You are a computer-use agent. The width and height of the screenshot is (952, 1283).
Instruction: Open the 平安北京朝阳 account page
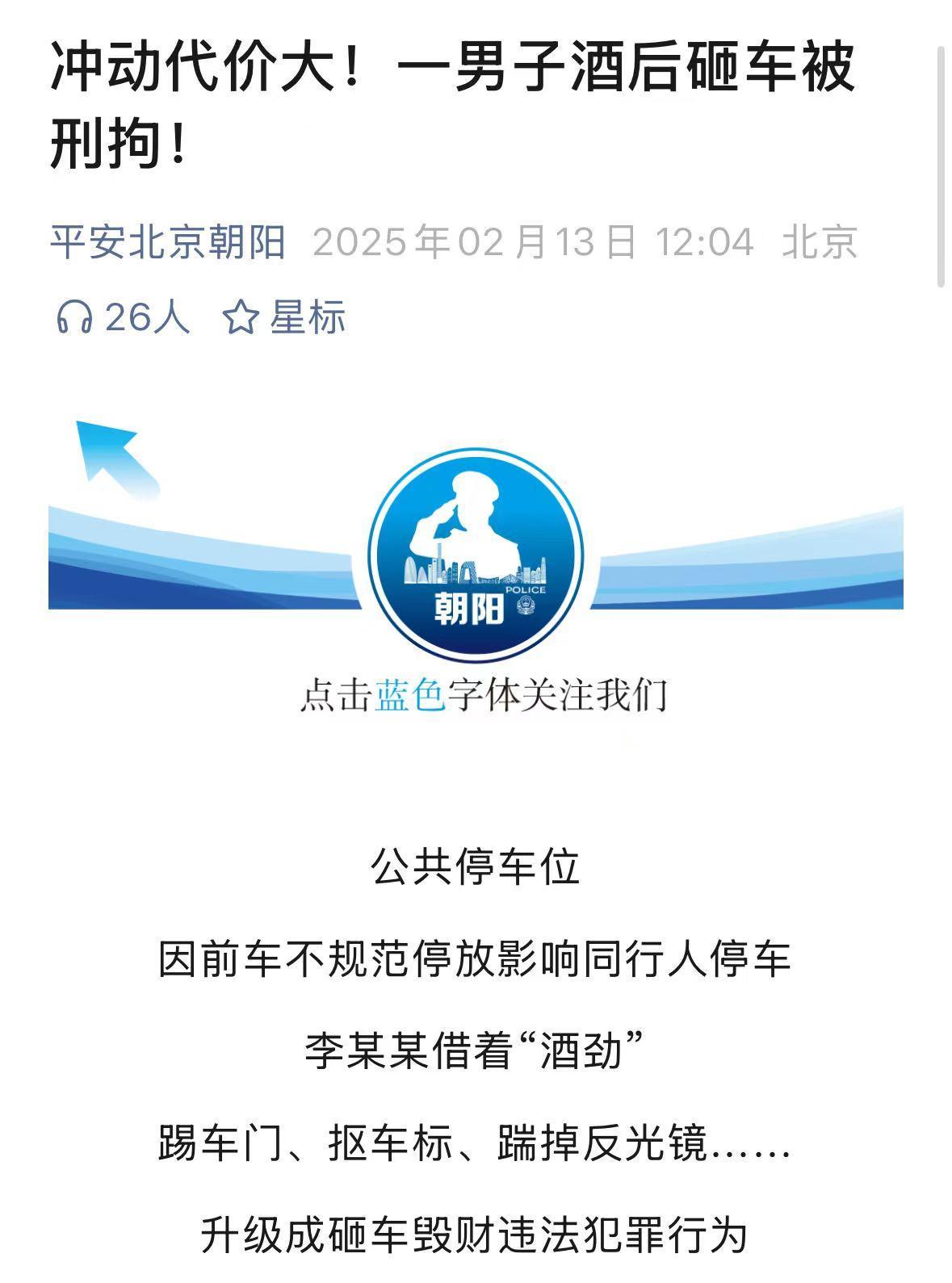[168, 242]
